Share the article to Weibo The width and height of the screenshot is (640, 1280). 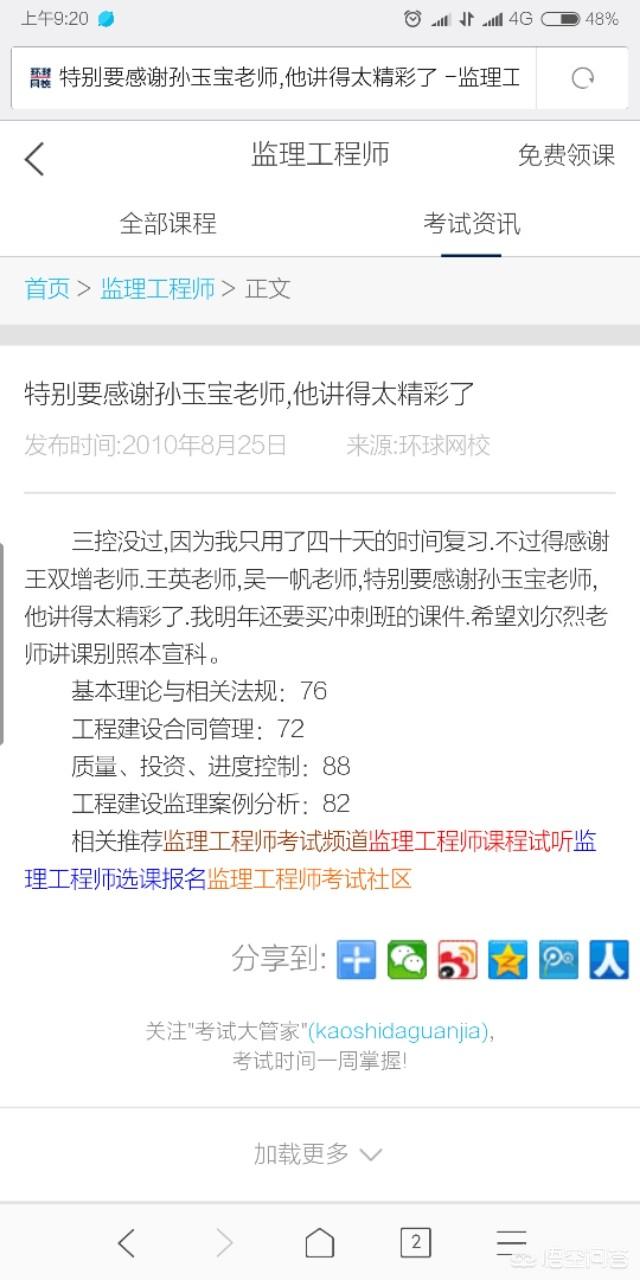click(457, 959)
